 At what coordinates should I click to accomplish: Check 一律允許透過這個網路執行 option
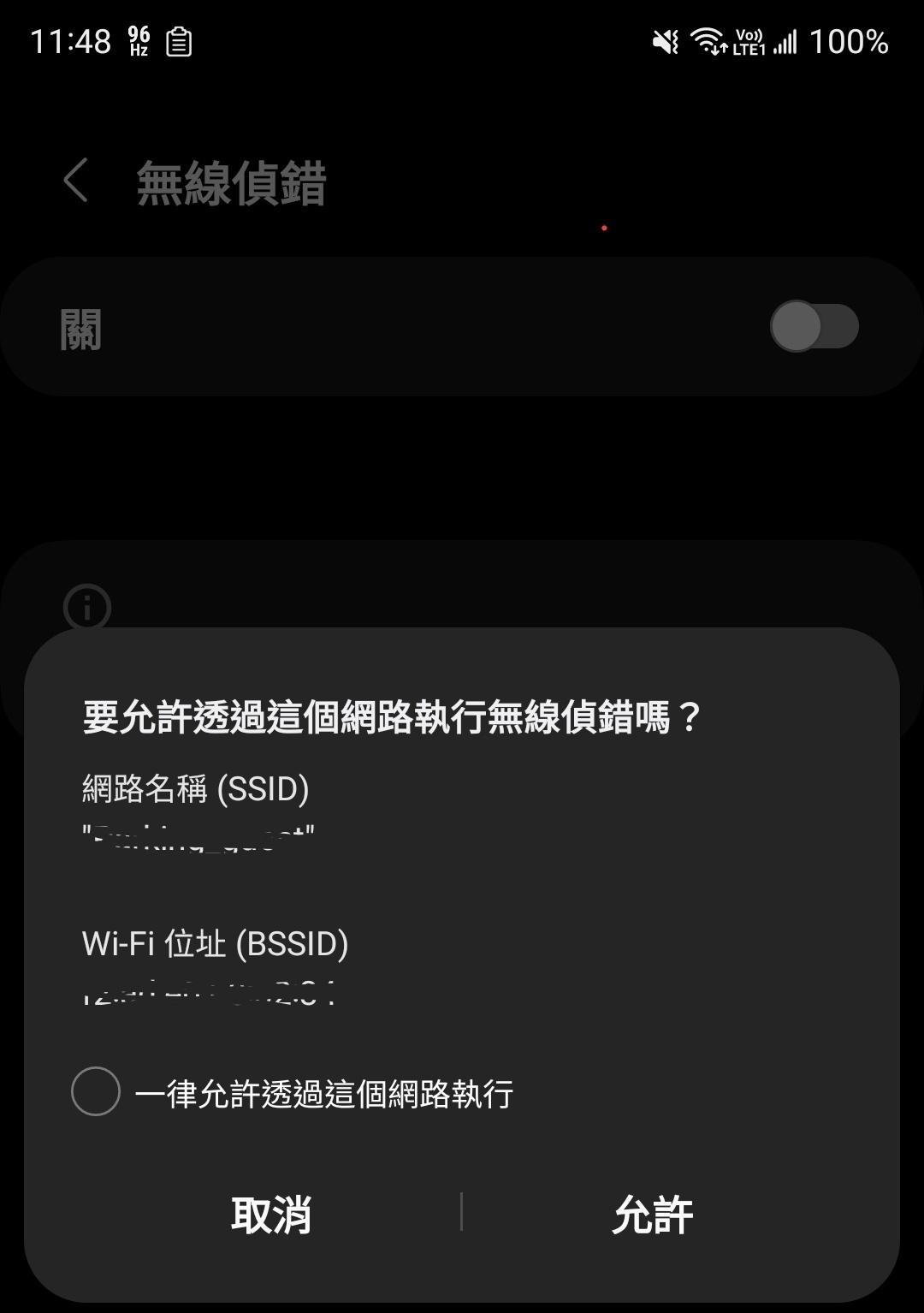pyautogui.click(x=96, y=1091)
